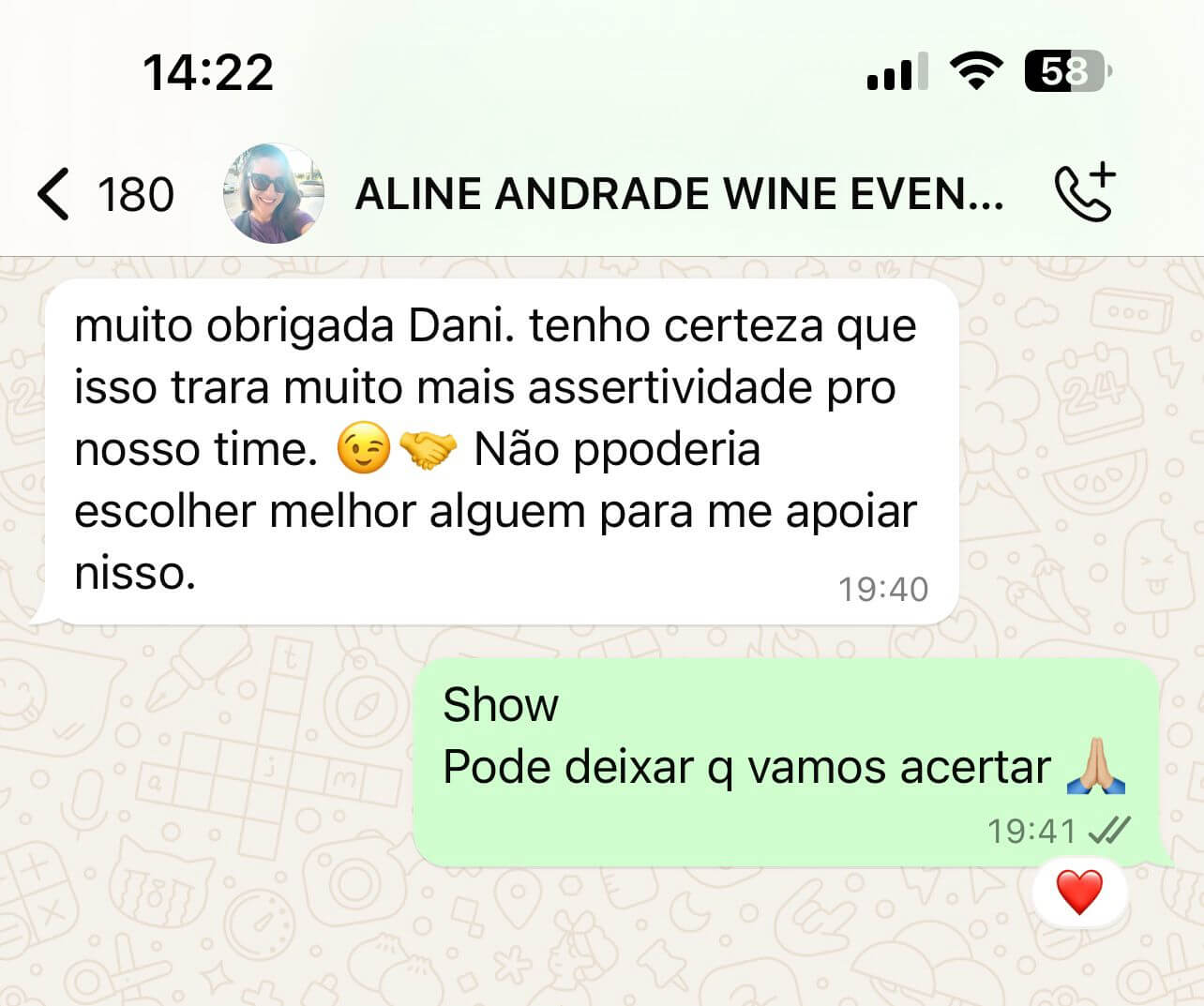Start a call with the phone icon
The height and width of the screenshot is (1006, 1204).
click(1084, 193)
